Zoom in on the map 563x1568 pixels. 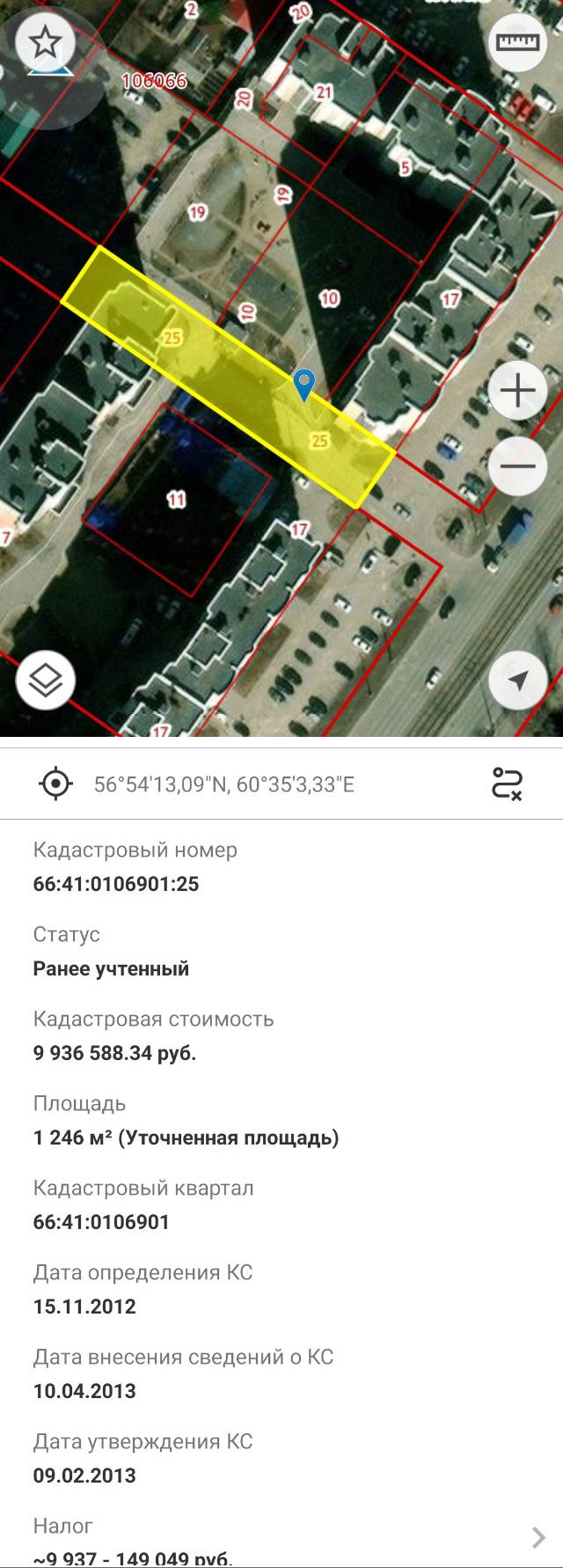click(517, 390)
